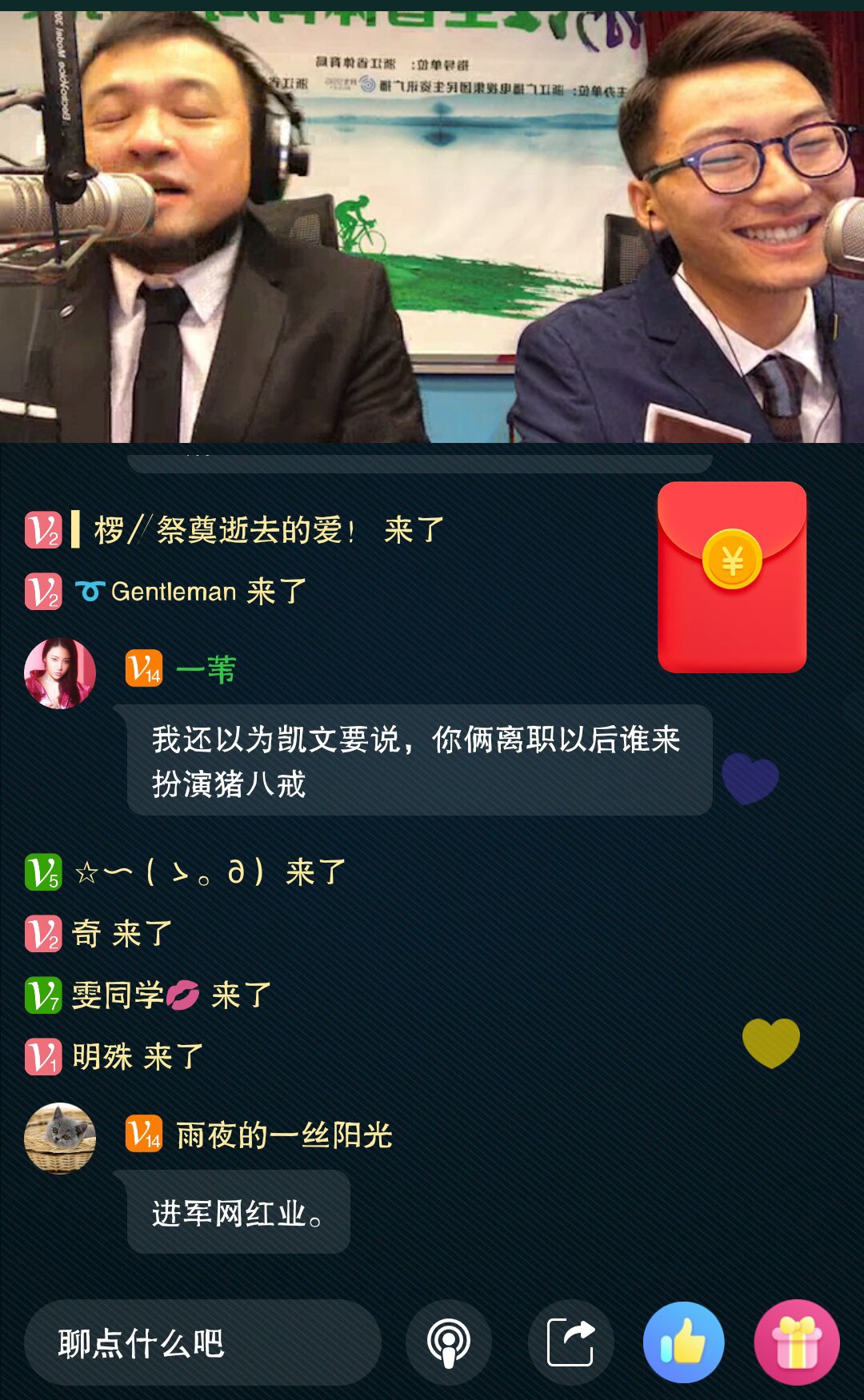
Task: Open 雨夜的一丝阳光's cat avatar
Action: 60,1139
